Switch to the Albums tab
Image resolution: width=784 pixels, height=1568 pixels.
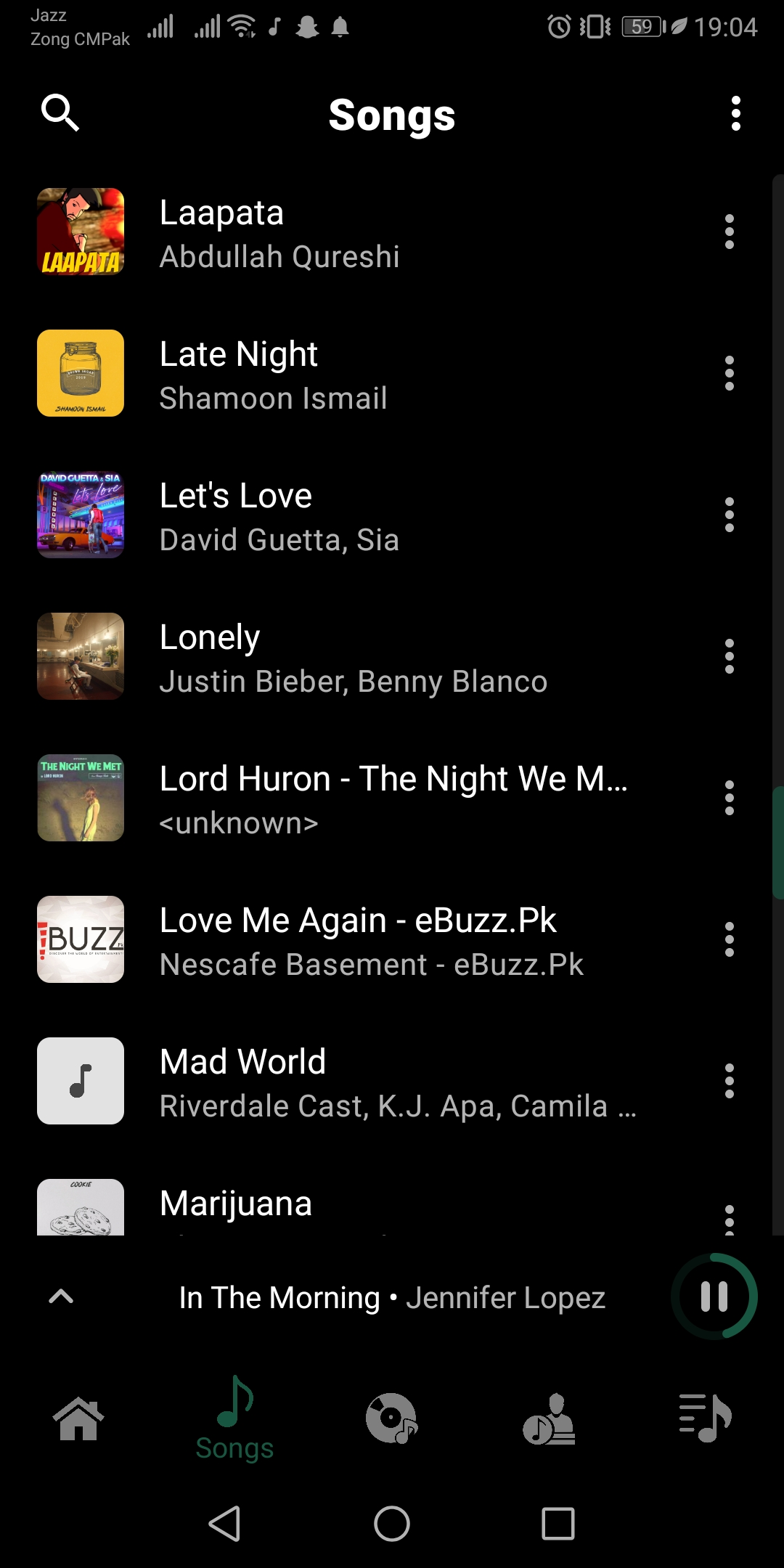tap(391, 1418)
